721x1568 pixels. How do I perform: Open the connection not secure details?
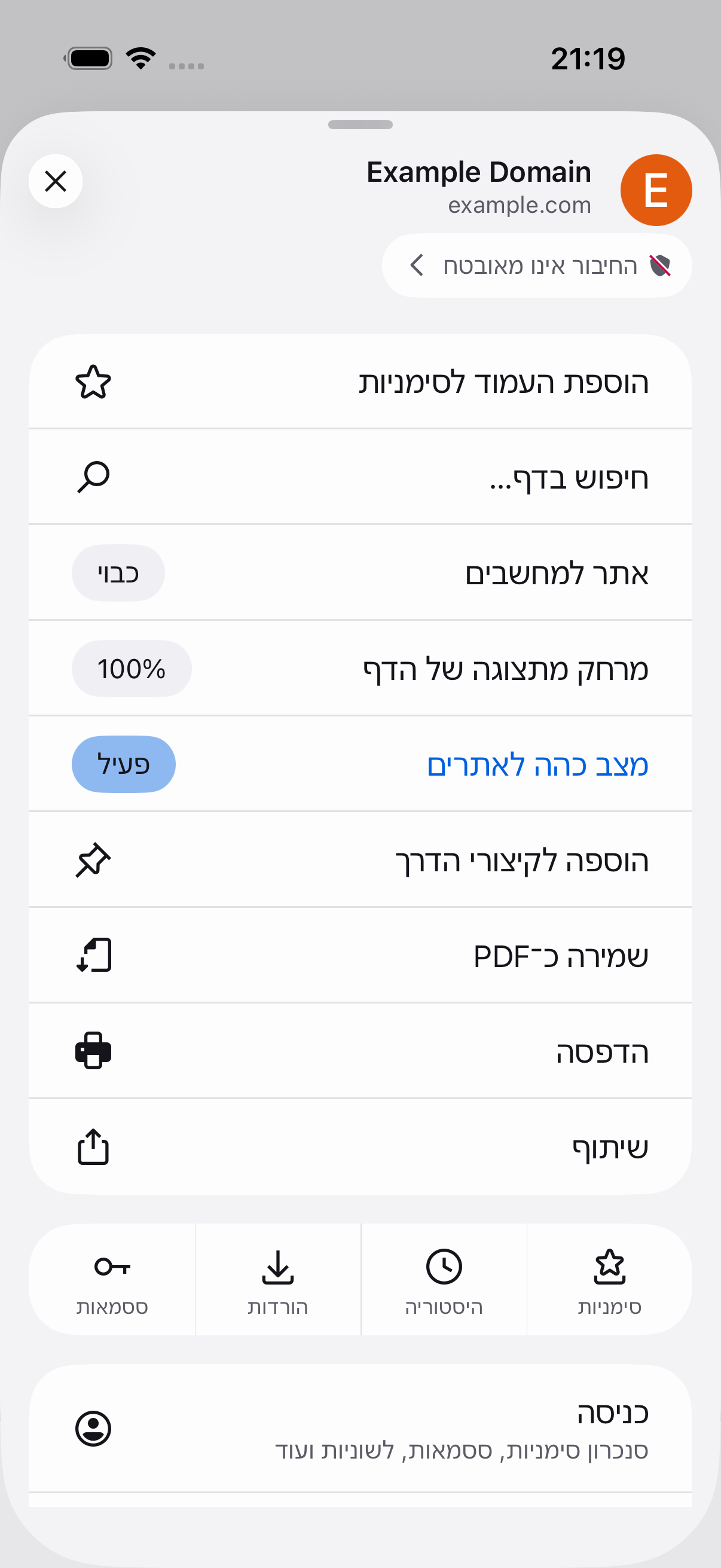(x=537, y=266)
